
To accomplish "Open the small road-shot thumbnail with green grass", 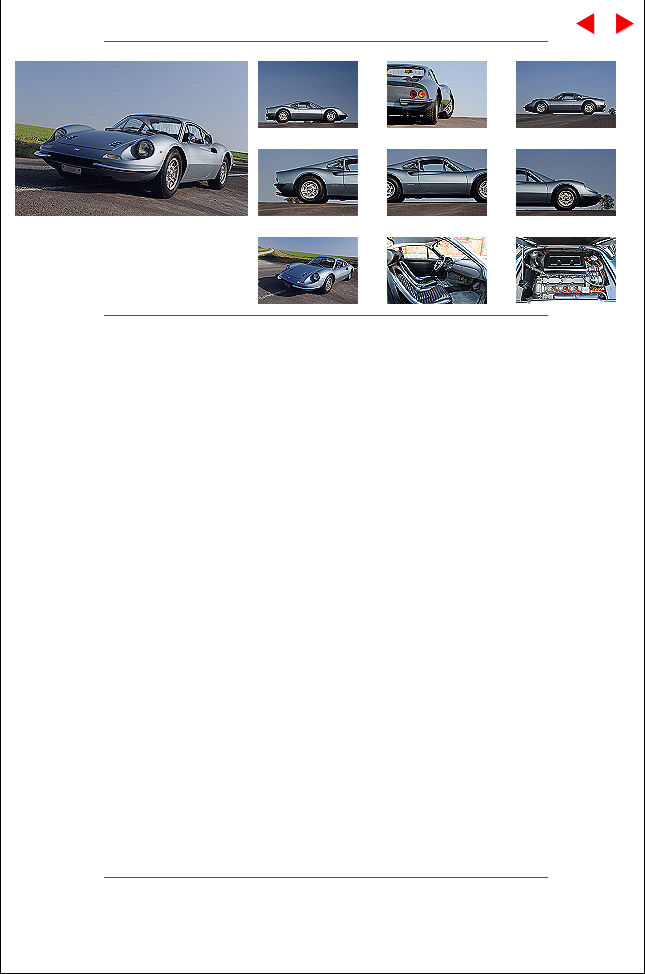I will (308, 270).
